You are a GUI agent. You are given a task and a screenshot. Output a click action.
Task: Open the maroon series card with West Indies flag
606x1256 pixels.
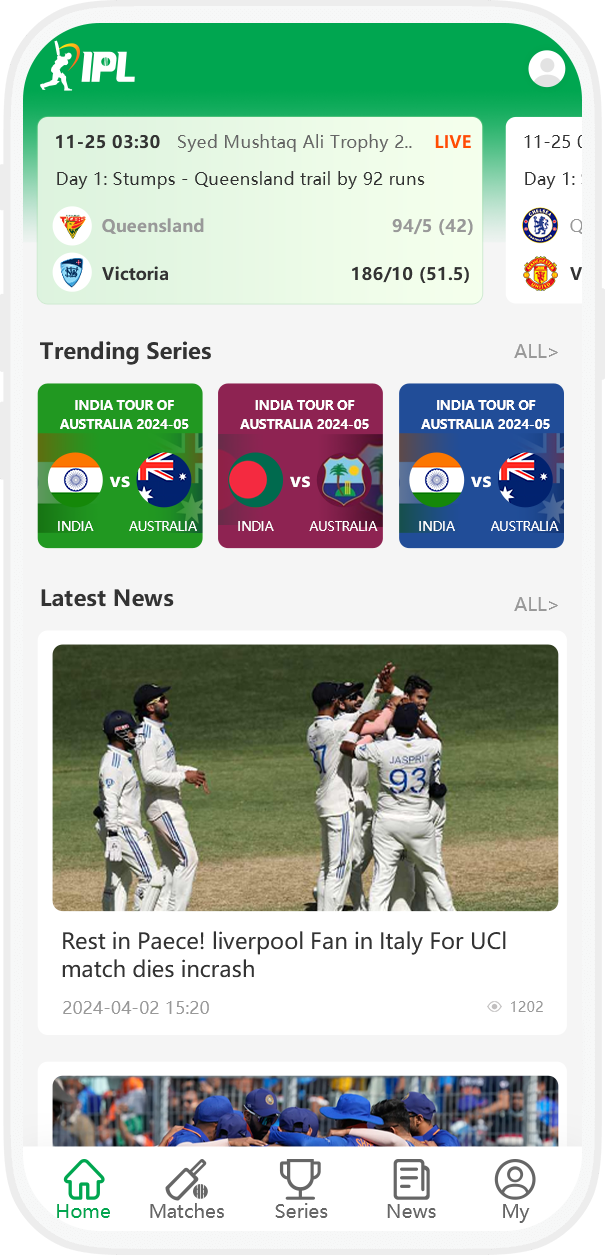(x=300, y=466)
